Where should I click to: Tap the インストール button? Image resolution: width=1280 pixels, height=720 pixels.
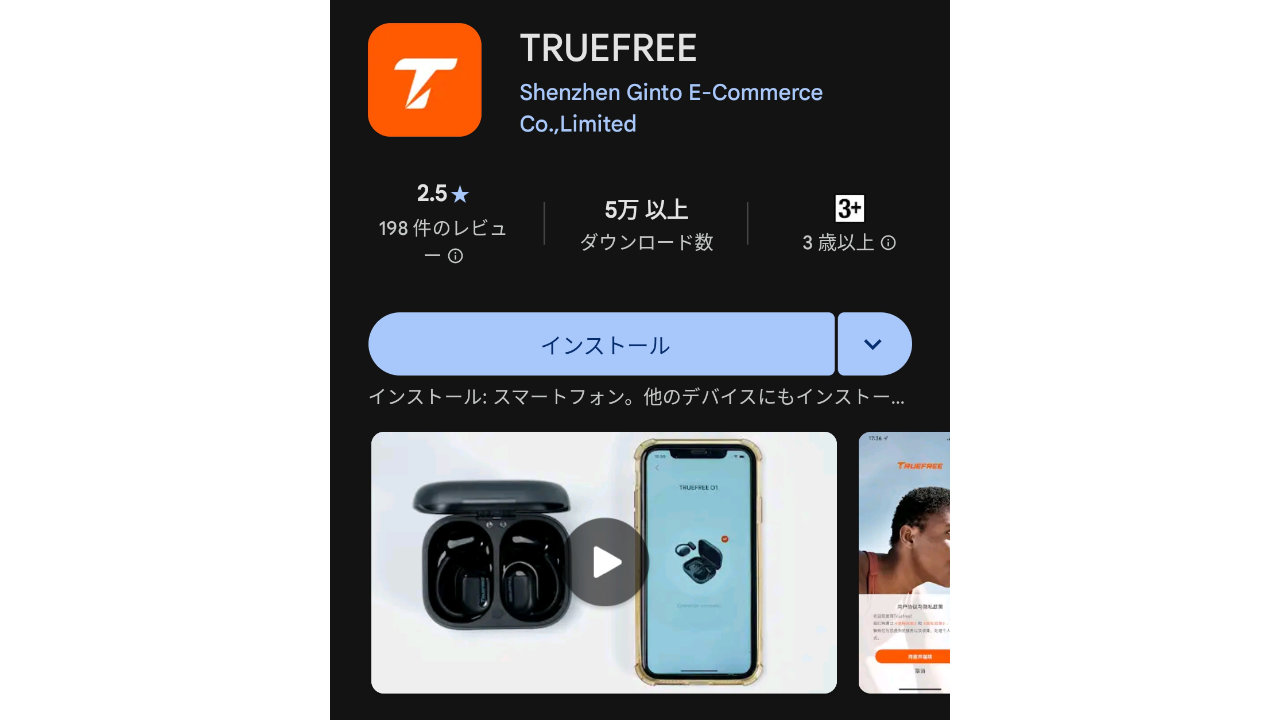click(x=601, y=344)
